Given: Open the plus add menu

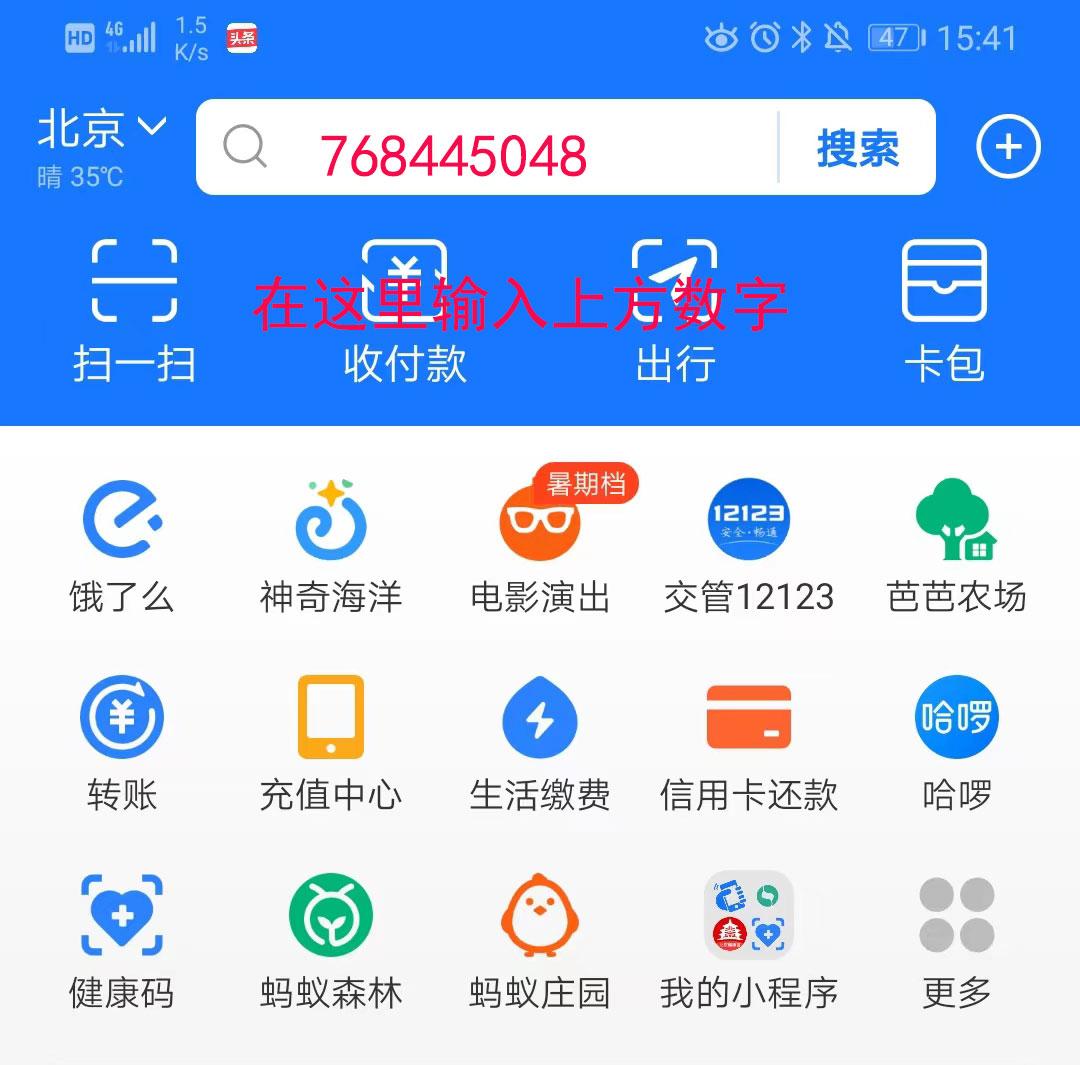Looking at the screenshot, I should coord(1007,148).
